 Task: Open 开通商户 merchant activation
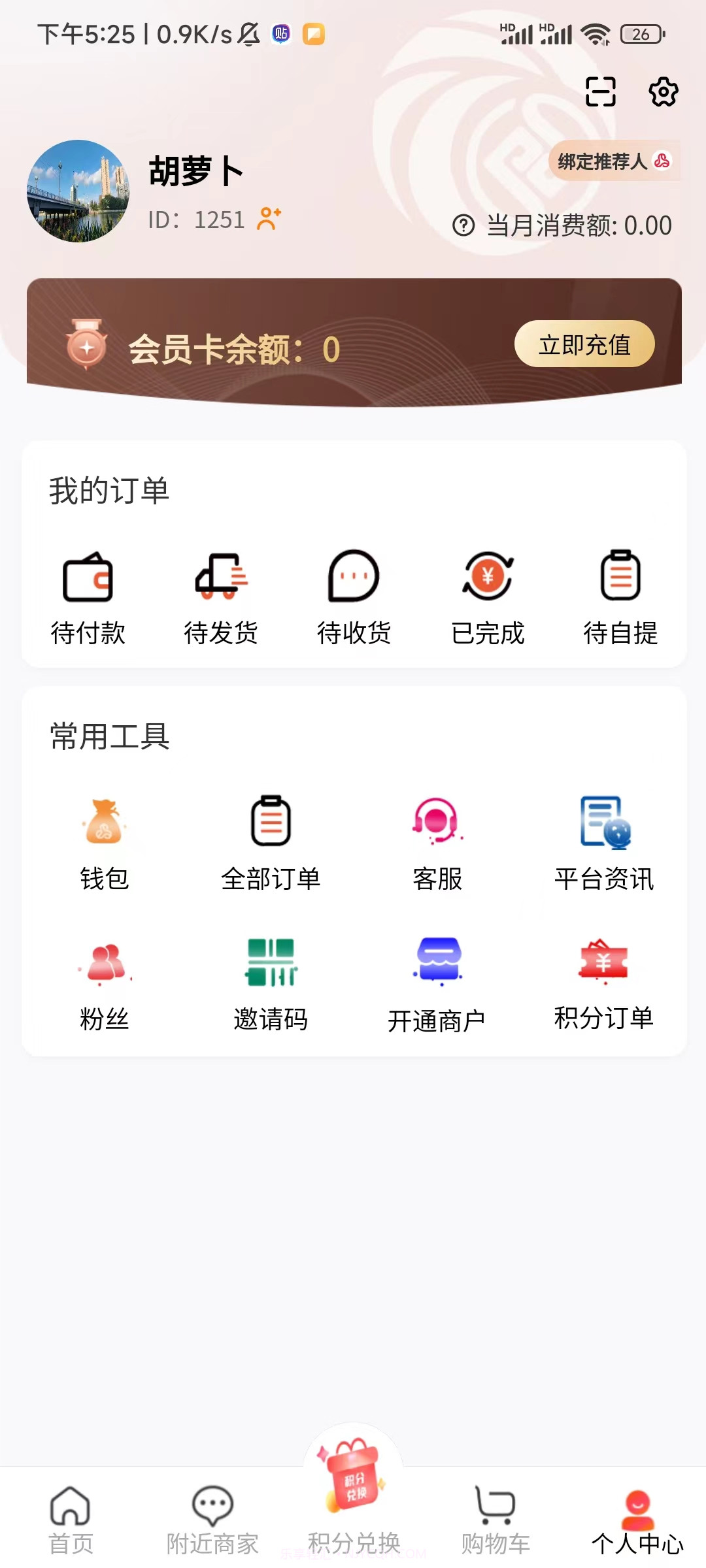(437, 973)
